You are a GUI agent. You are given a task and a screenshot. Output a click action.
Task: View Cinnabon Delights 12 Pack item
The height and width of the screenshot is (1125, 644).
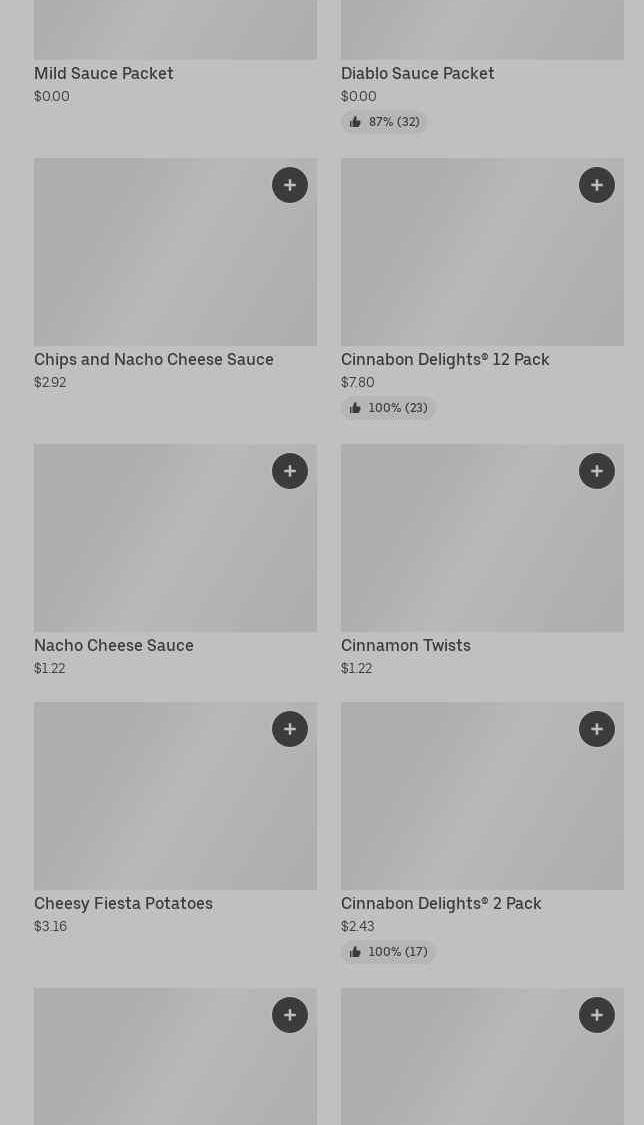[445, 360]
